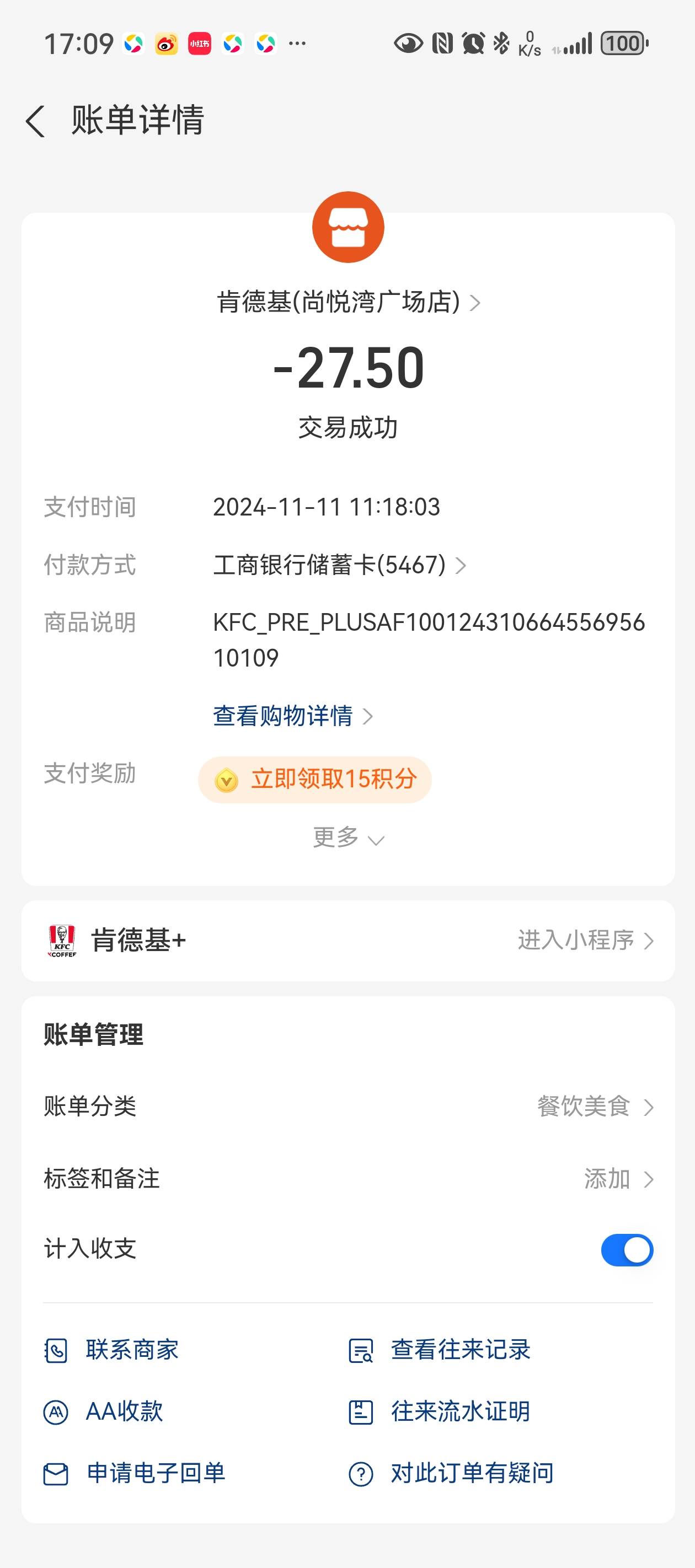Expand 更多 bill details

(x=349, y=837)
